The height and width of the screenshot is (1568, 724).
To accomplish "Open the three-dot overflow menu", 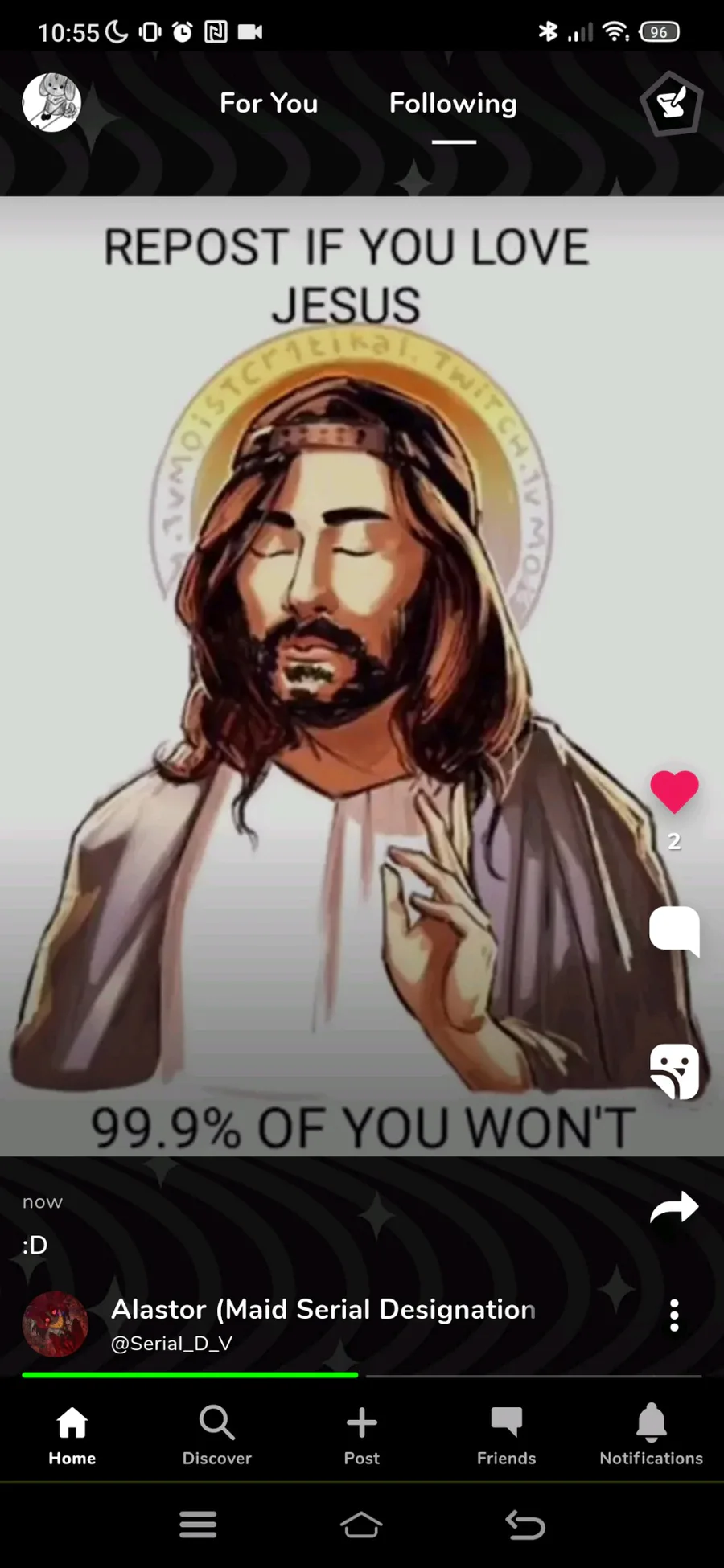I will pos(674,1316).
